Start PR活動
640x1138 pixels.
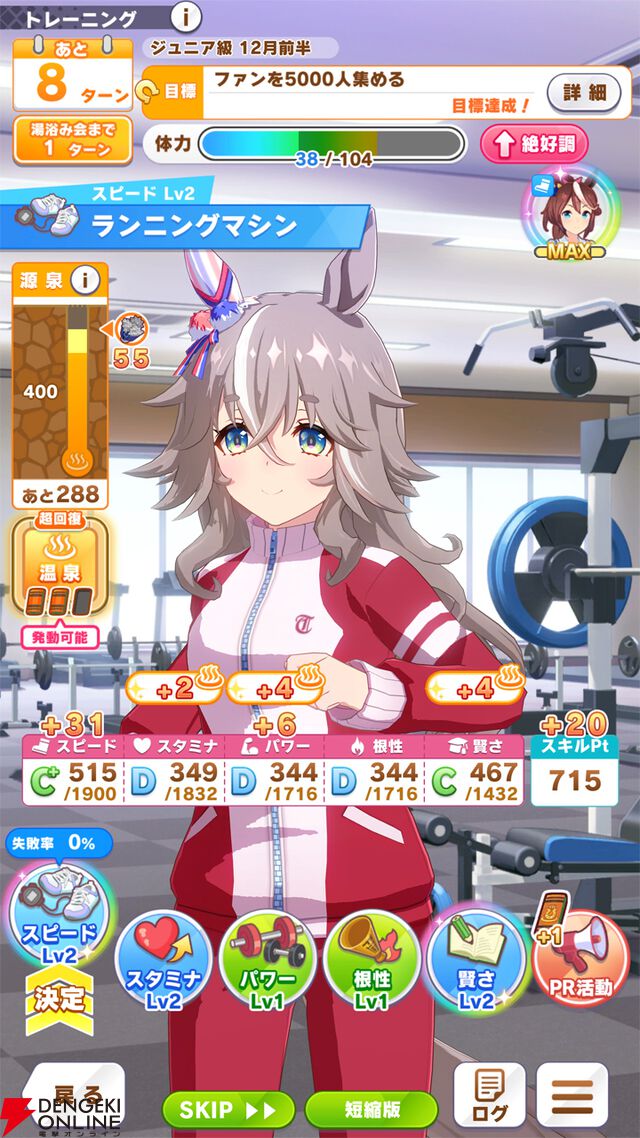(581, 960)
